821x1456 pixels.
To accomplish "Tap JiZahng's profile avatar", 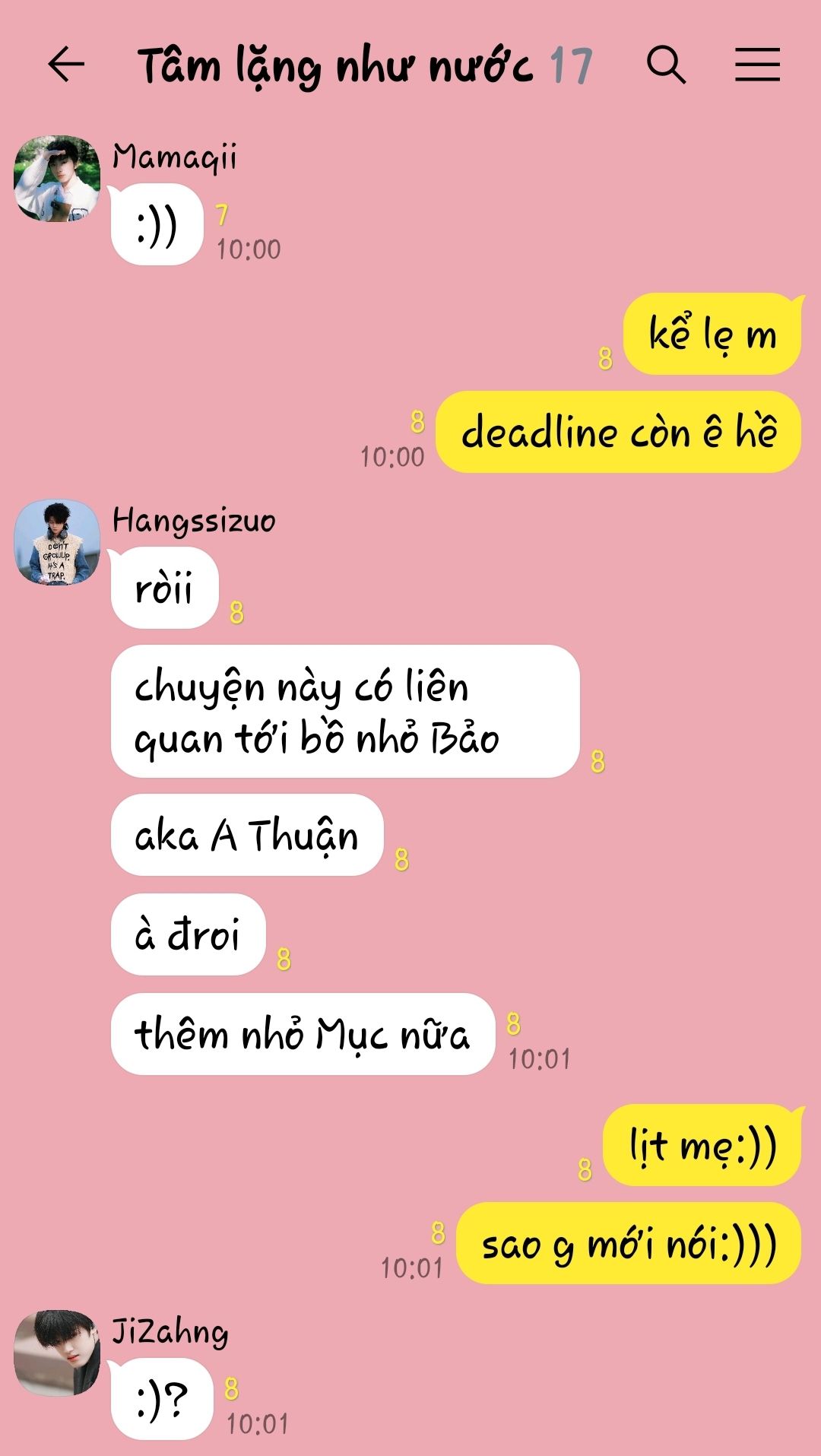I will 57,1353.
